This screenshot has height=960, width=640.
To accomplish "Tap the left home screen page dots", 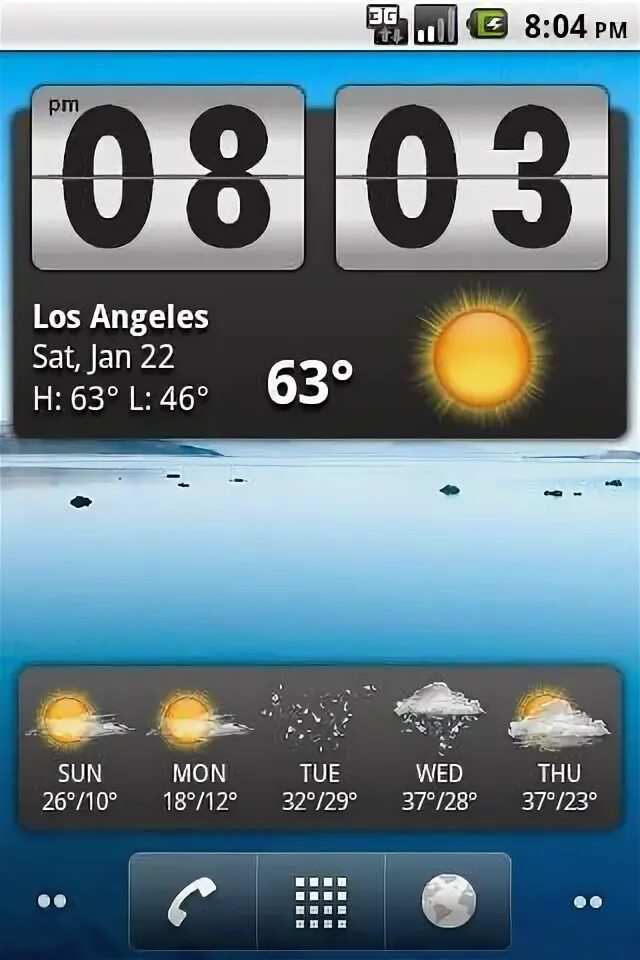I will (52, 902).
